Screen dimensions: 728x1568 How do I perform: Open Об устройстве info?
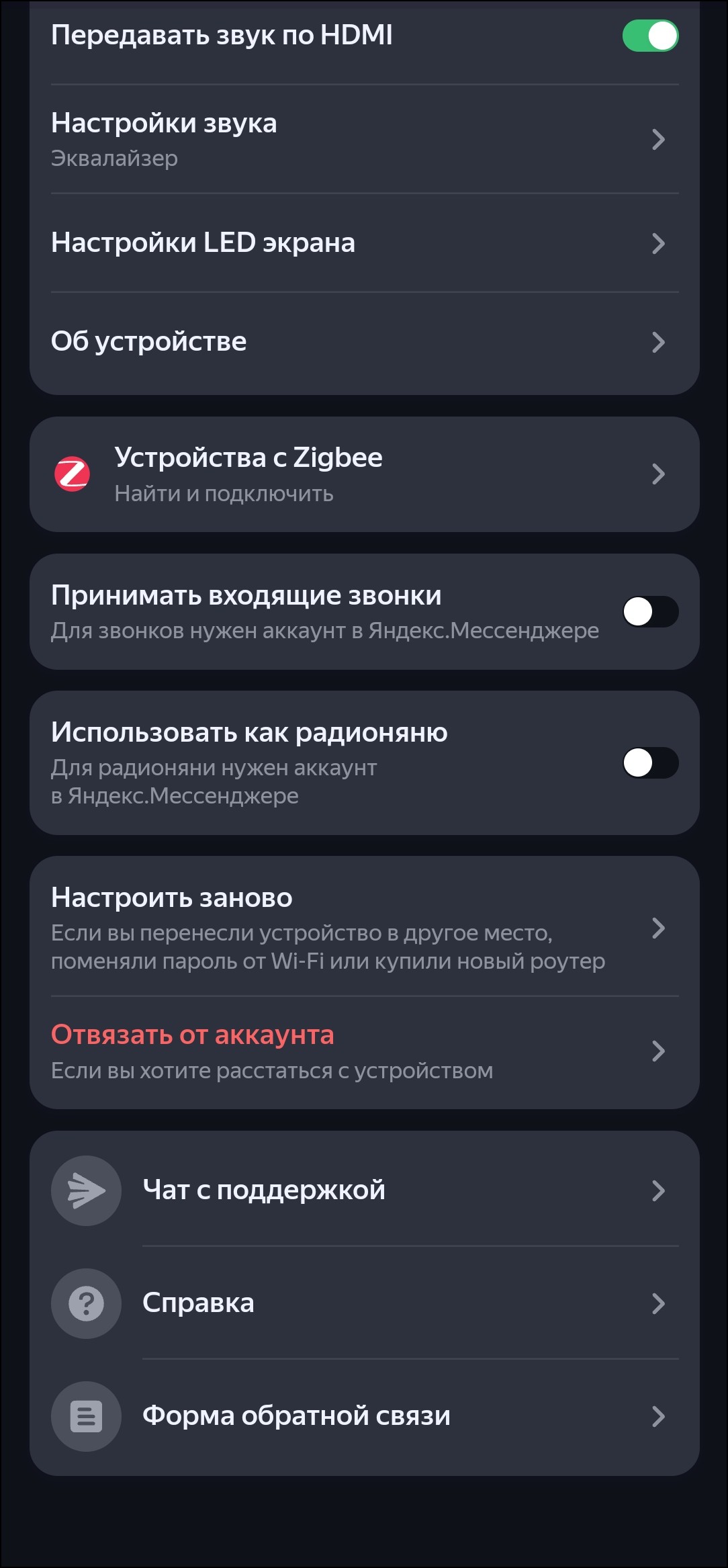(x=364, y=341)
